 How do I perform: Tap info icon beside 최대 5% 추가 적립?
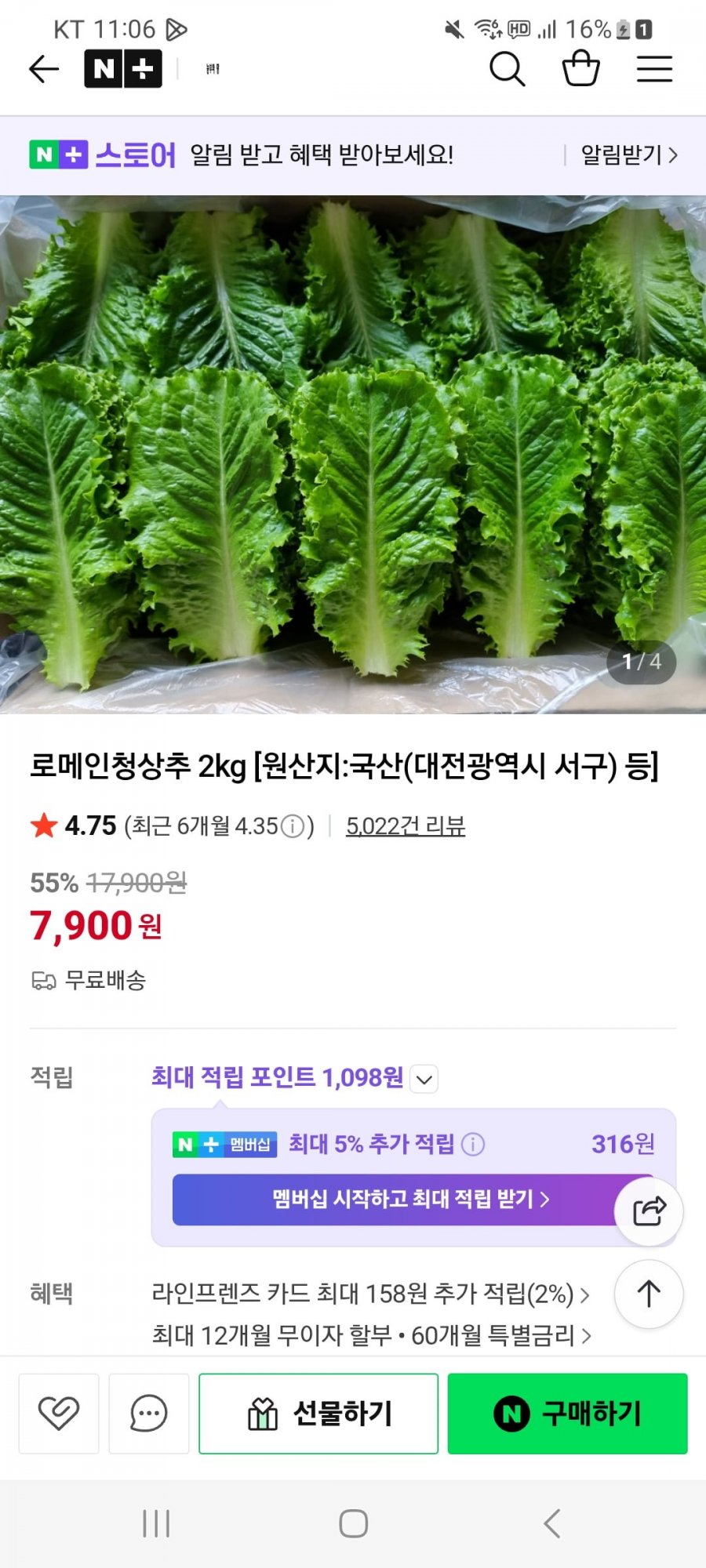click(471, 1144)
